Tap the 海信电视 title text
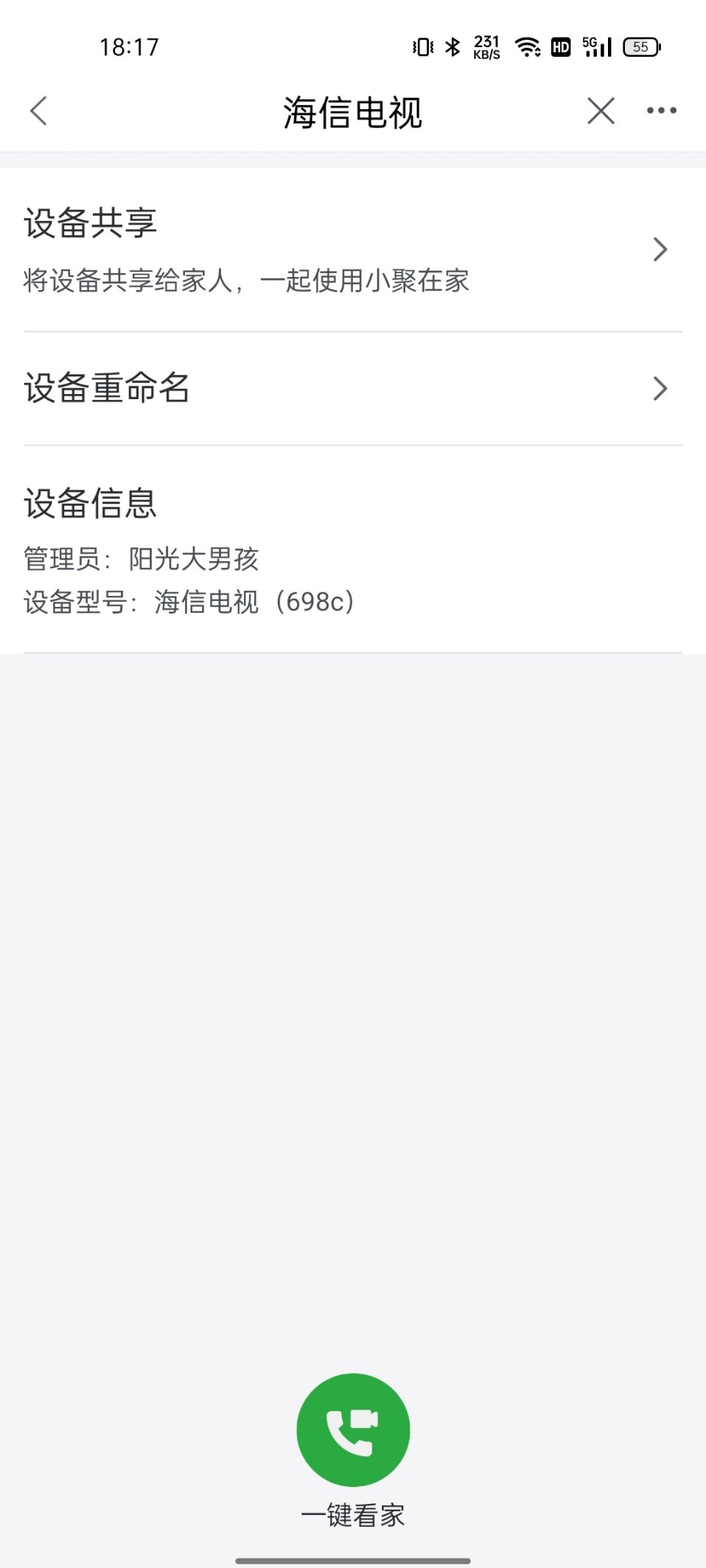706x1568 pixels. pyautogui.click(x=352, y=110)
